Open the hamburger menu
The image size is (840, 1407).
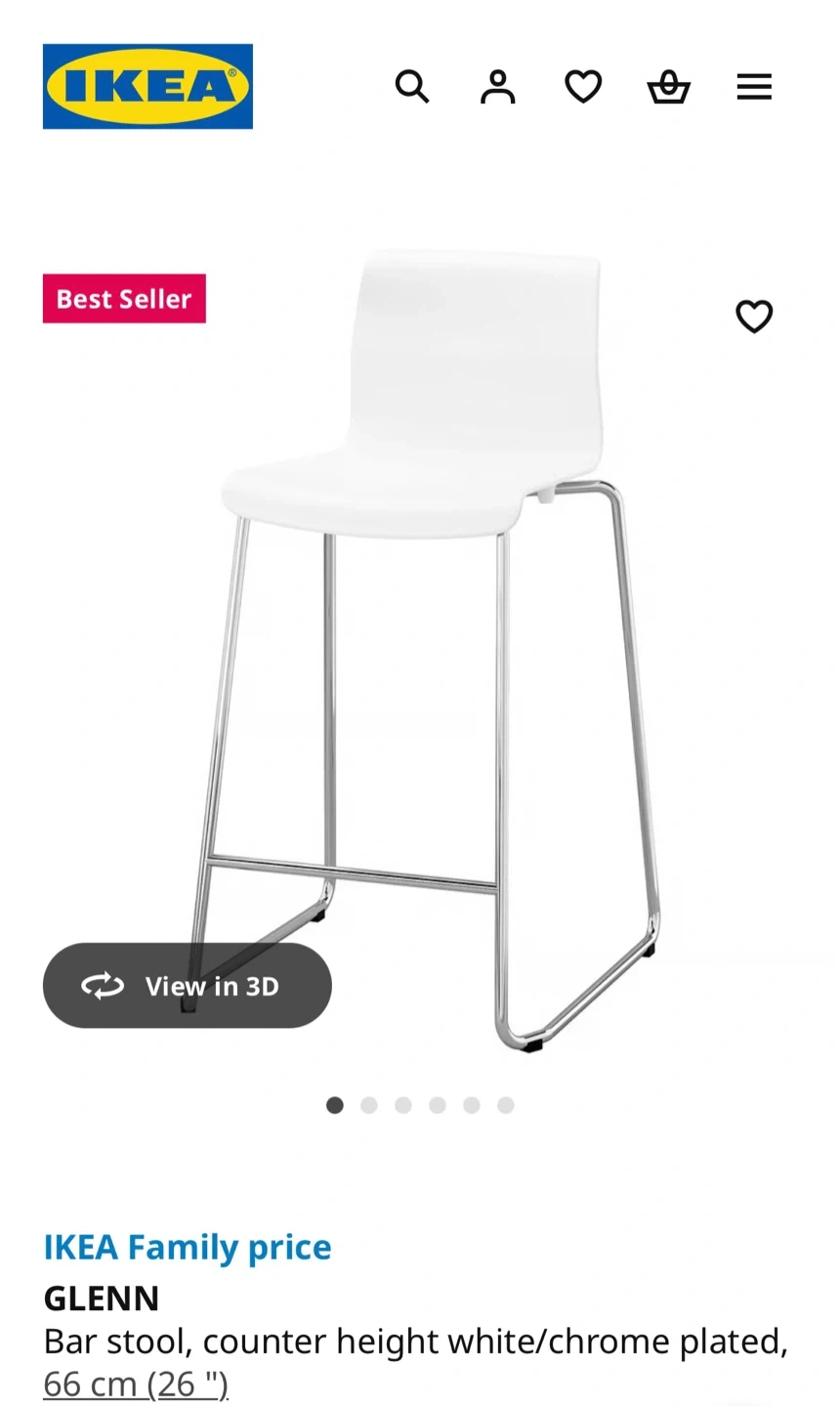[754, 87]
